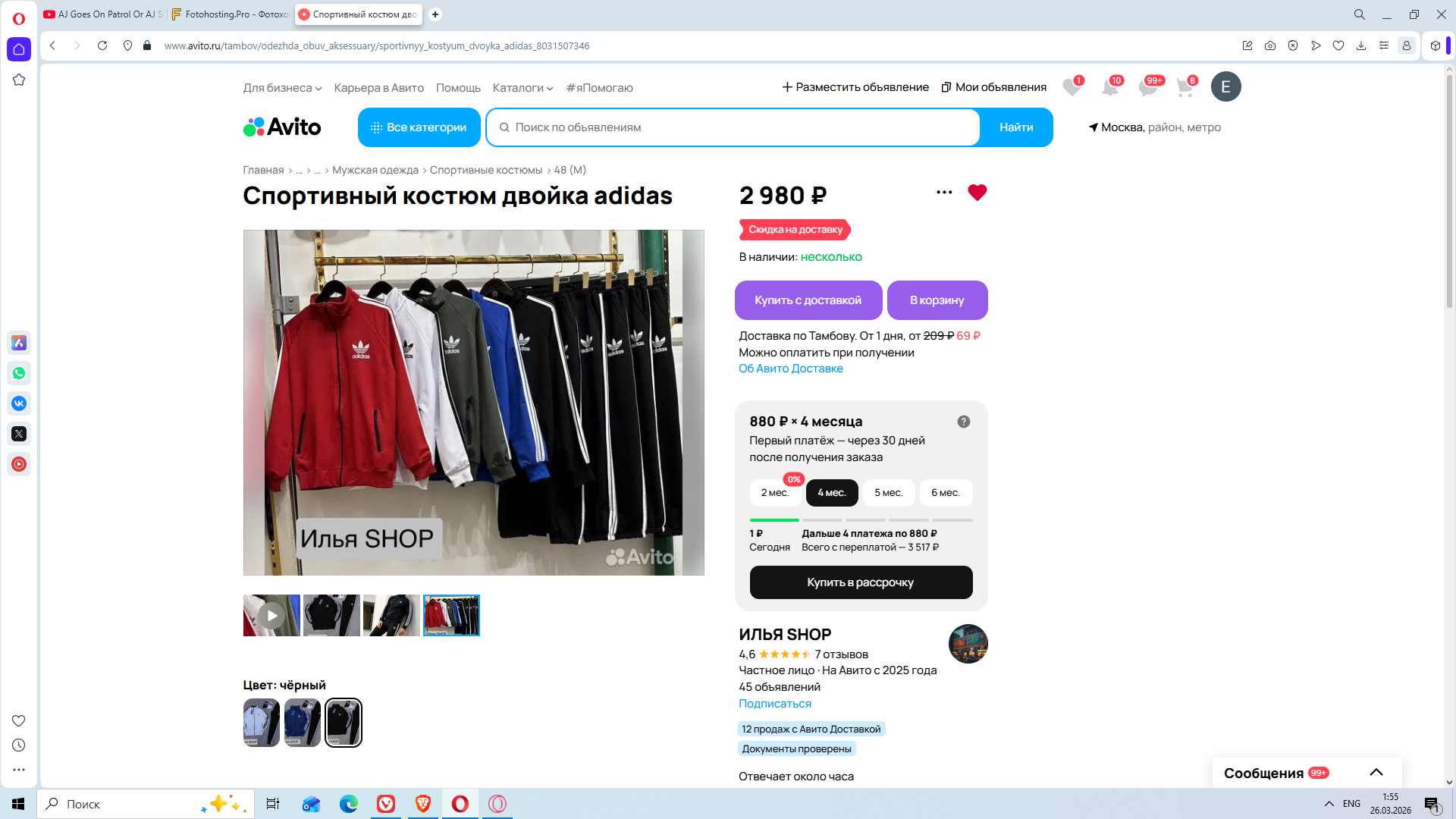Image resolution: width=1456 pixels, height=819 pixels.
Task: Tap Купить с доставкой button
Action: point(808,300)
